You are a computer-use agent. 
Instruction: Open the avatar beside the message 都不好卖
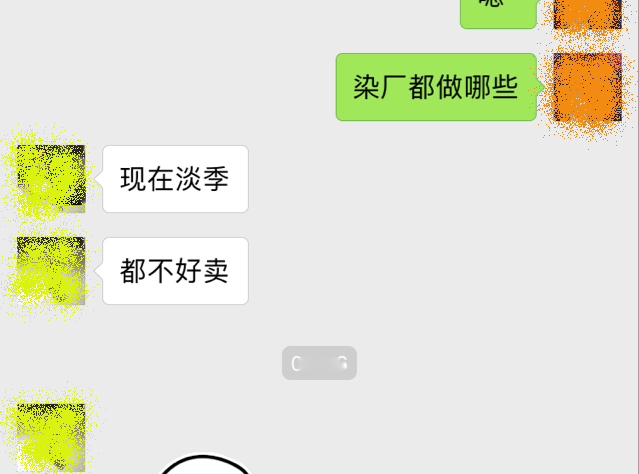(x=51, y=270)
